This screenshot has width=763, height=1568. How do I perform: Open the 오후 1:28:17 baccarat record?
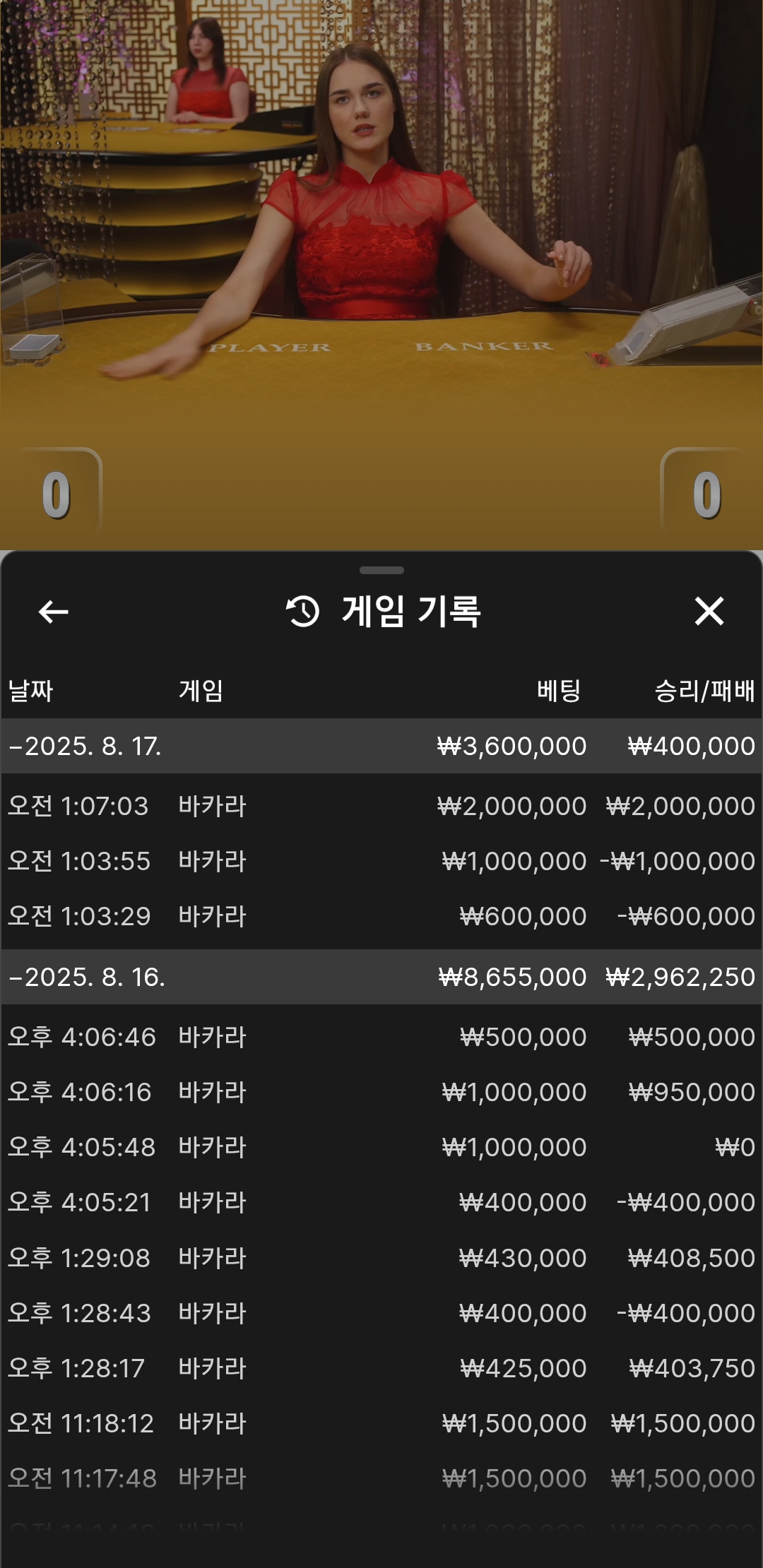[381, 1368]
